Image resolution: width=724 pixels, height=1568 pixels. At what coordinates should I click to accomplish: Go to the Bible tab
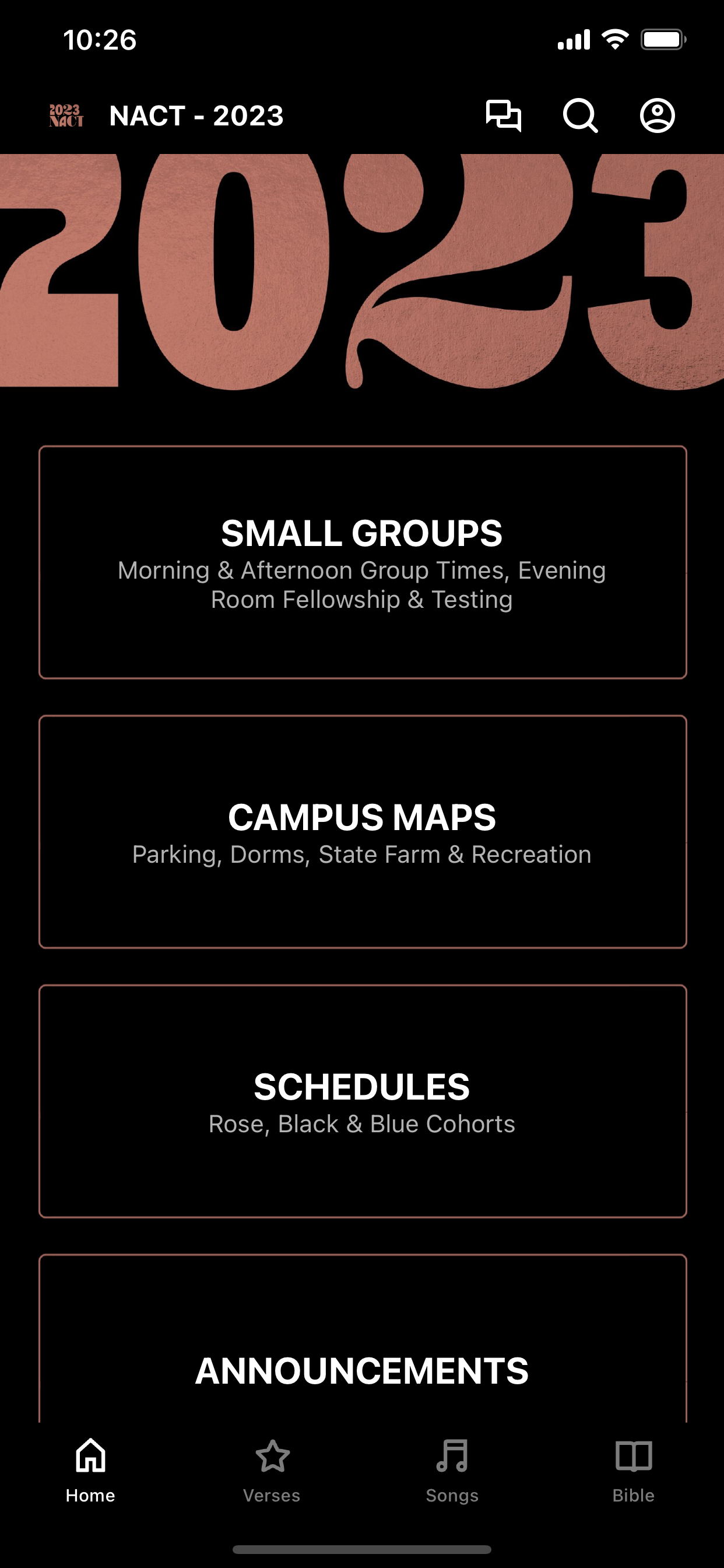(633, 1471)
